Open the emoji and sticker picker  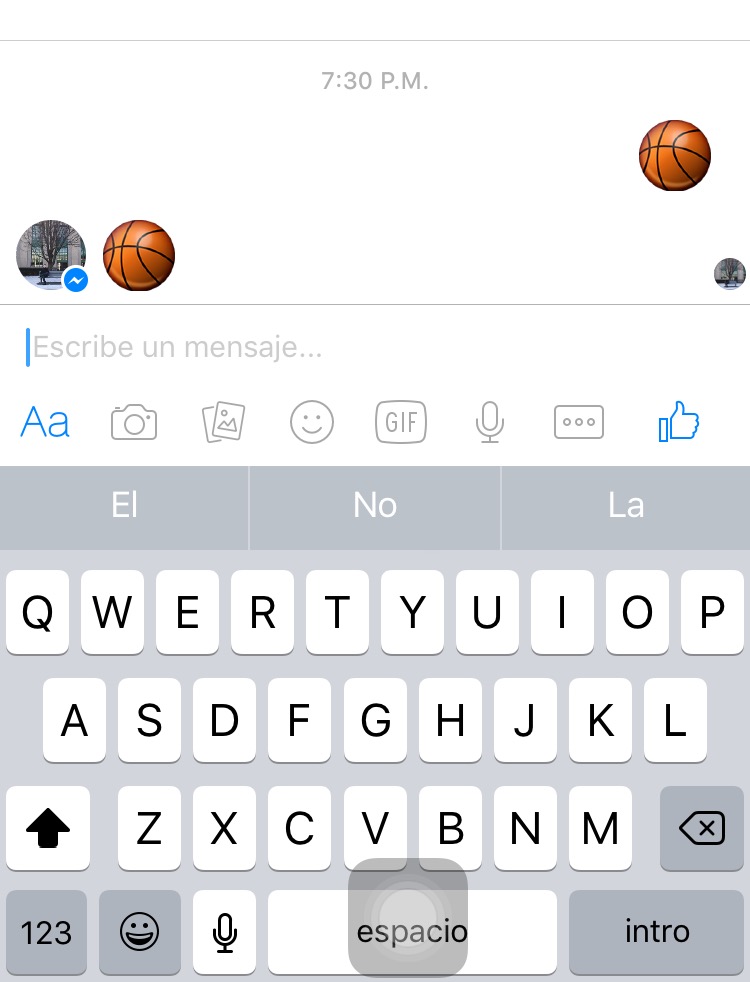click(x=312, y=423)
